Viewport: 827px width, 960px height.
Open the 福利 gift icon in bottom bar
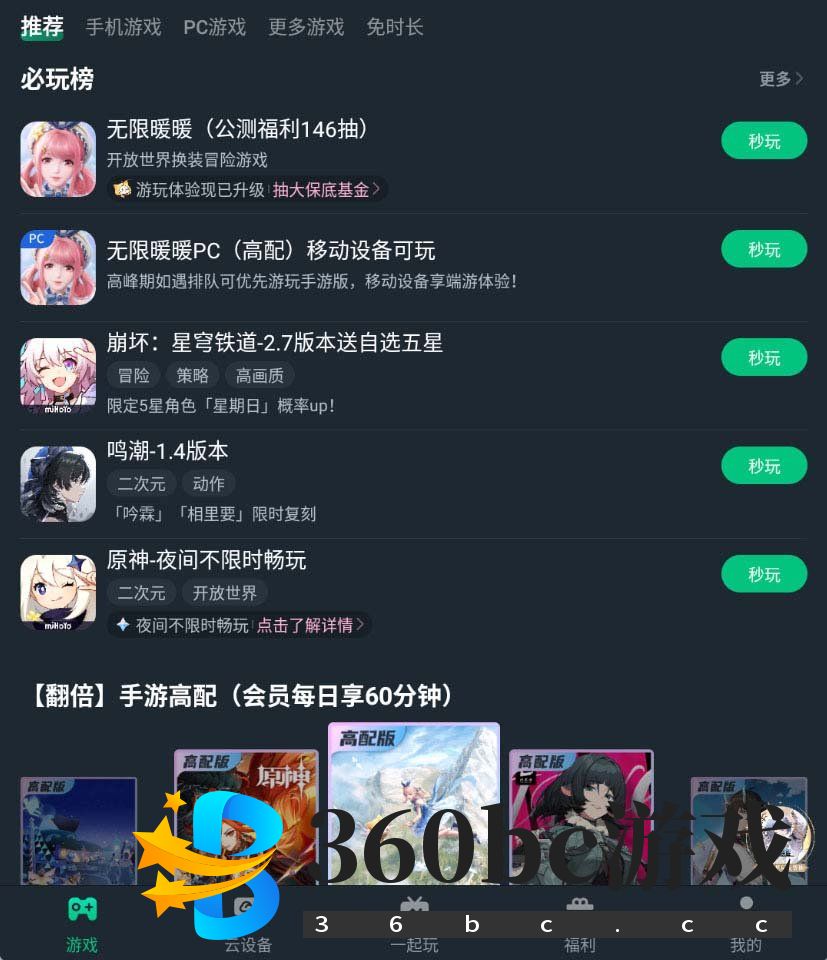point(580,905)
